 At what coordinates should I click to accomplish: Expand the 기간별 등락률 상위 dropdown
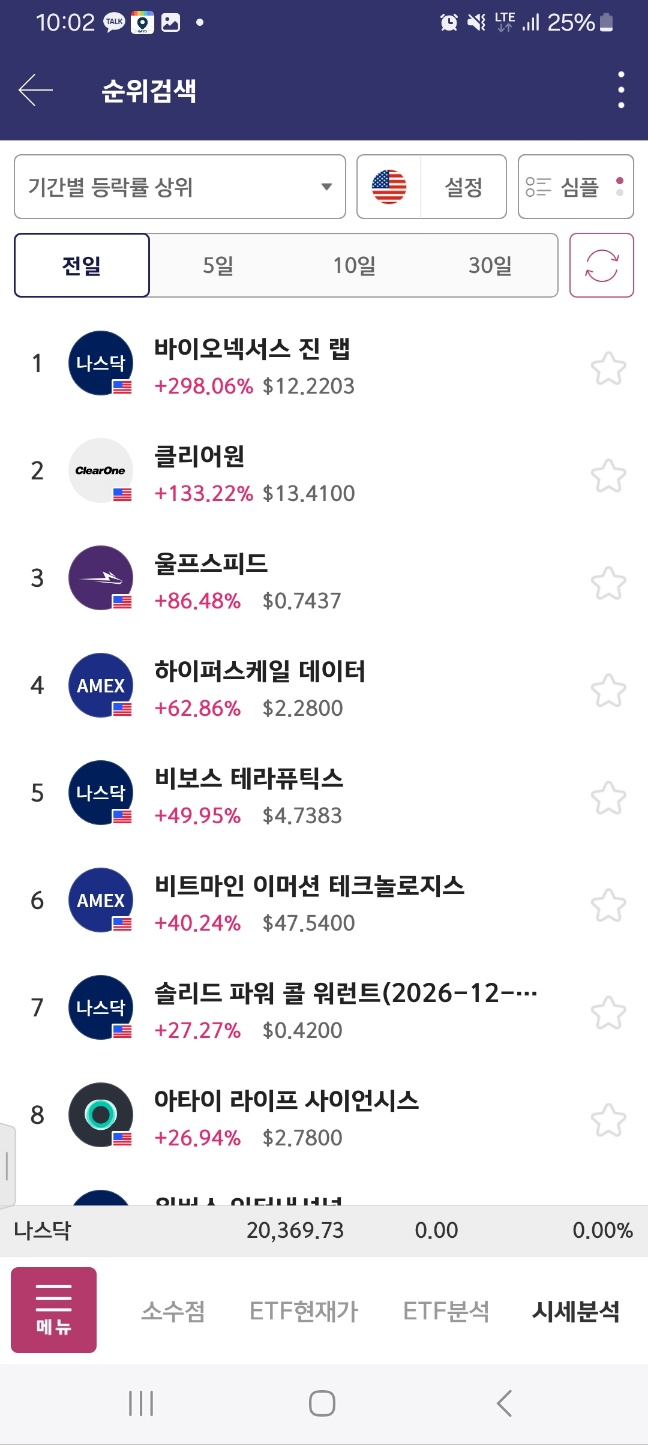[x=180, y=186]
